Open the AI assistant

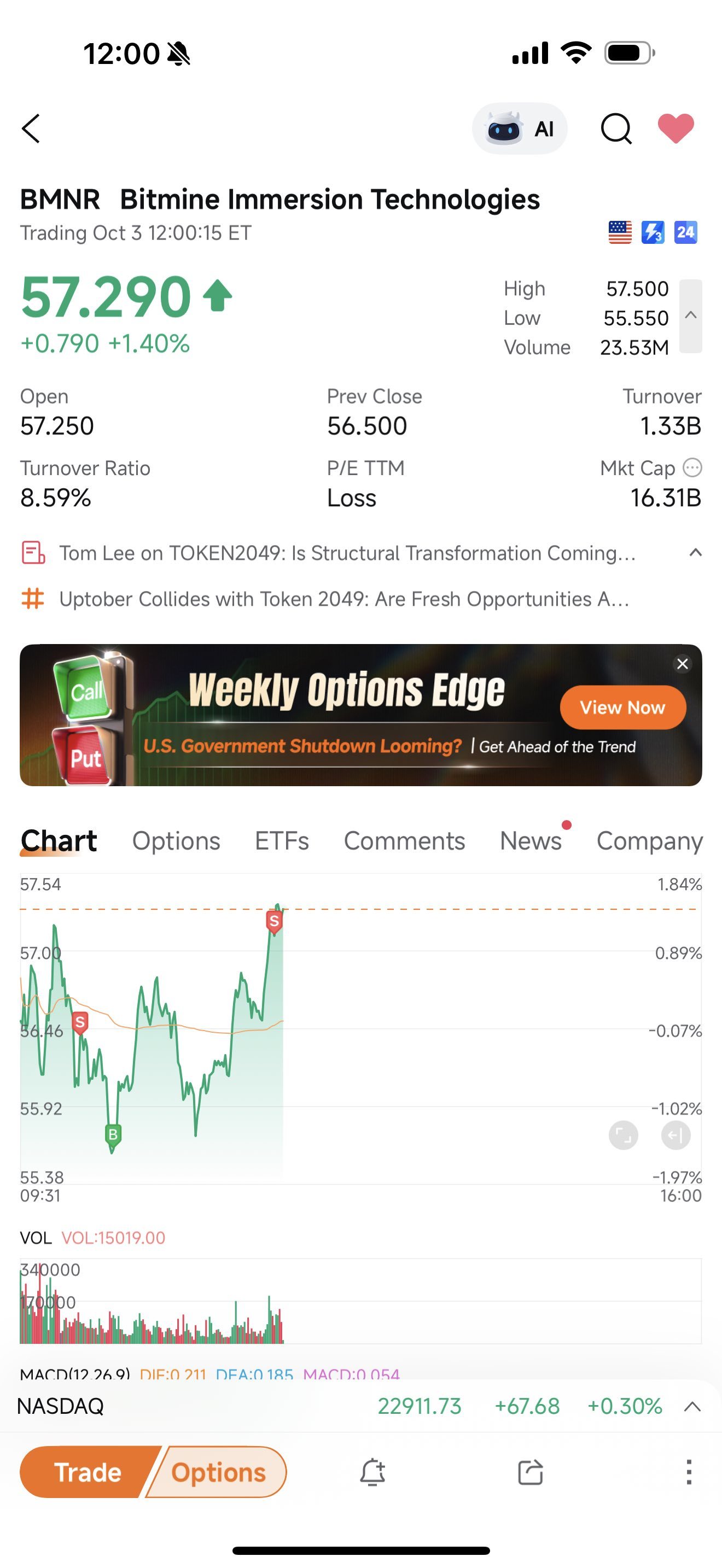tap(519, 128)
